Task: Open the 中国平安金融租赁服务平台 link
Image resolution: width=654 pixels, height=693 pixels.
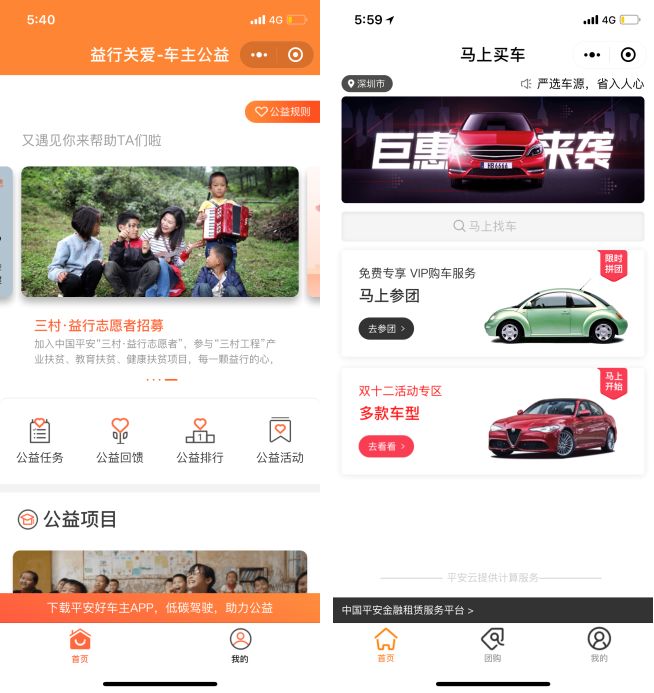Action: [x=408, y=609]
